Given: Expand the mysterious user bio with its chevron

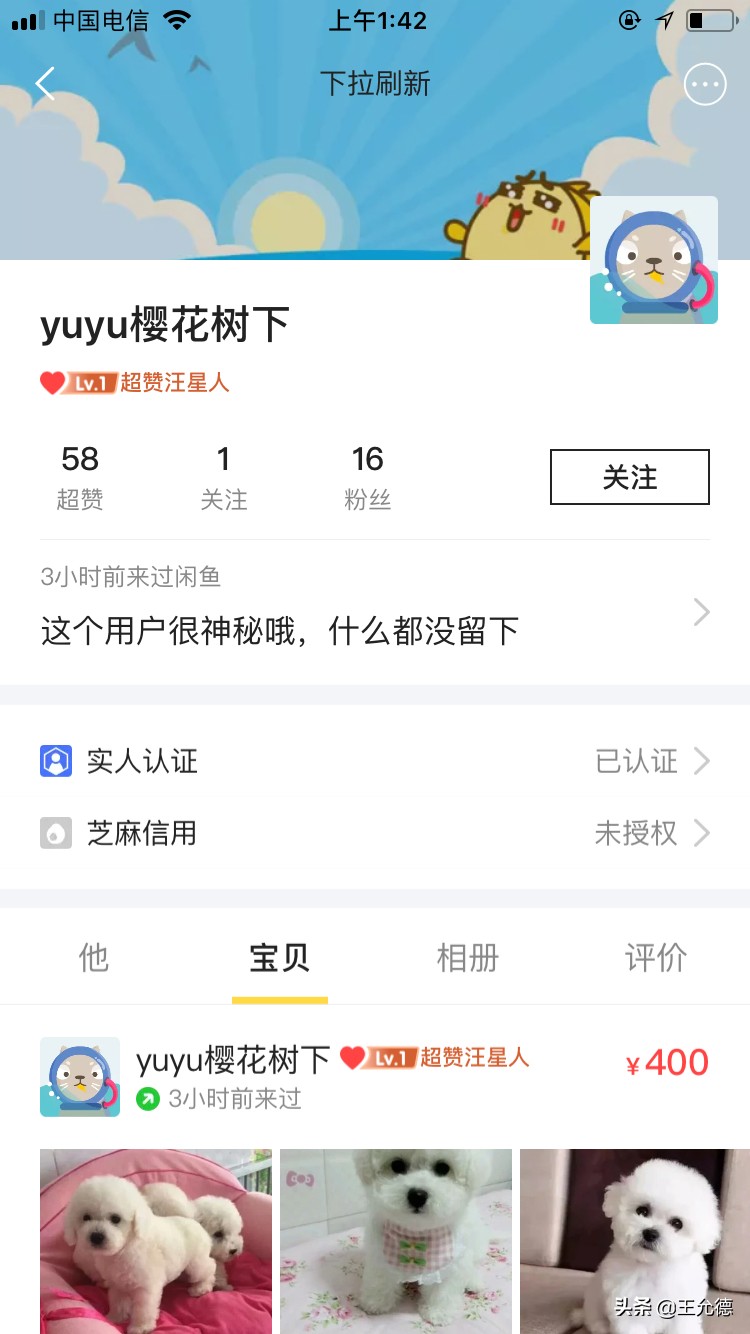Looking at the screenshot, I should (x=700, y=612).
